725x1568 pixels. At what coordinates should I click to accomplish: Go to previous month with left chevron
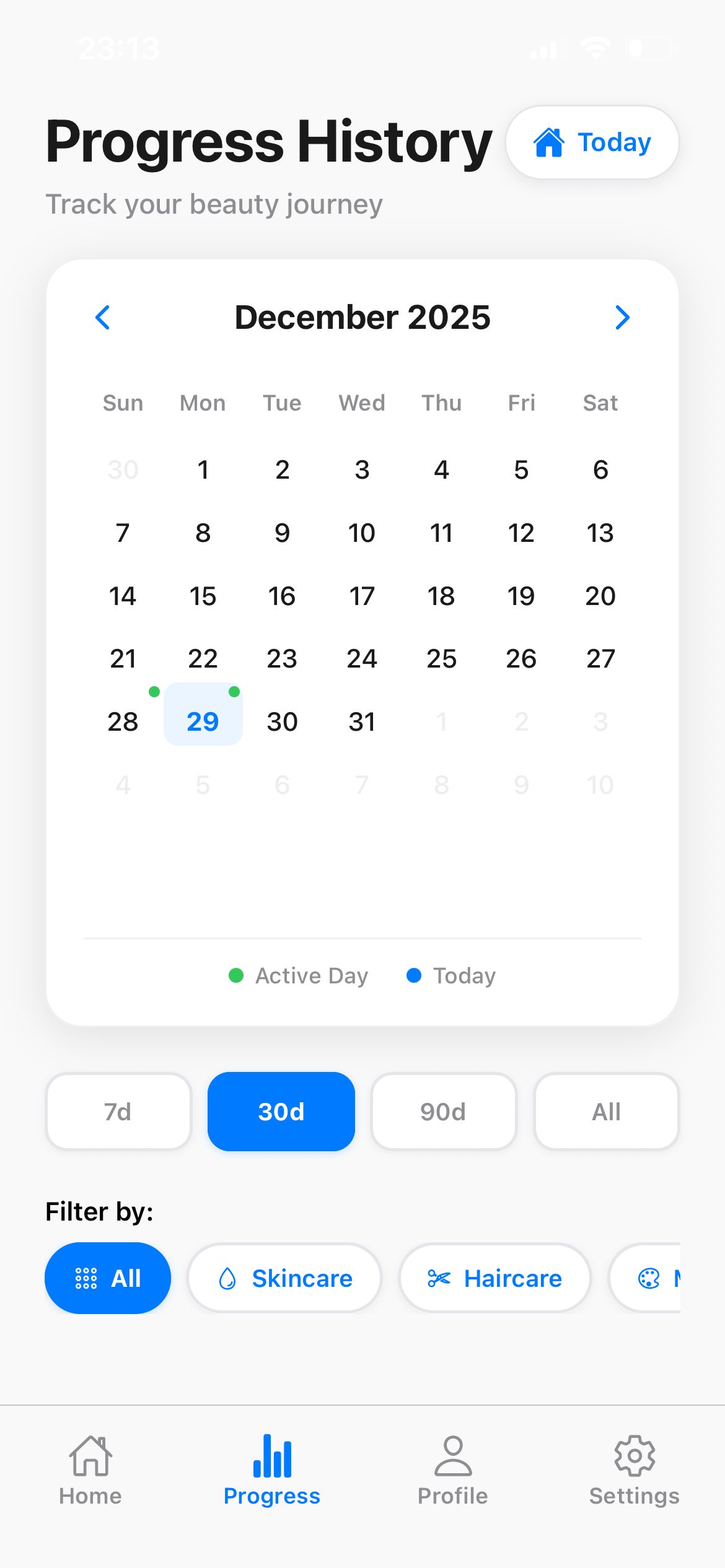pyautogui.click(x=103, y=318)
